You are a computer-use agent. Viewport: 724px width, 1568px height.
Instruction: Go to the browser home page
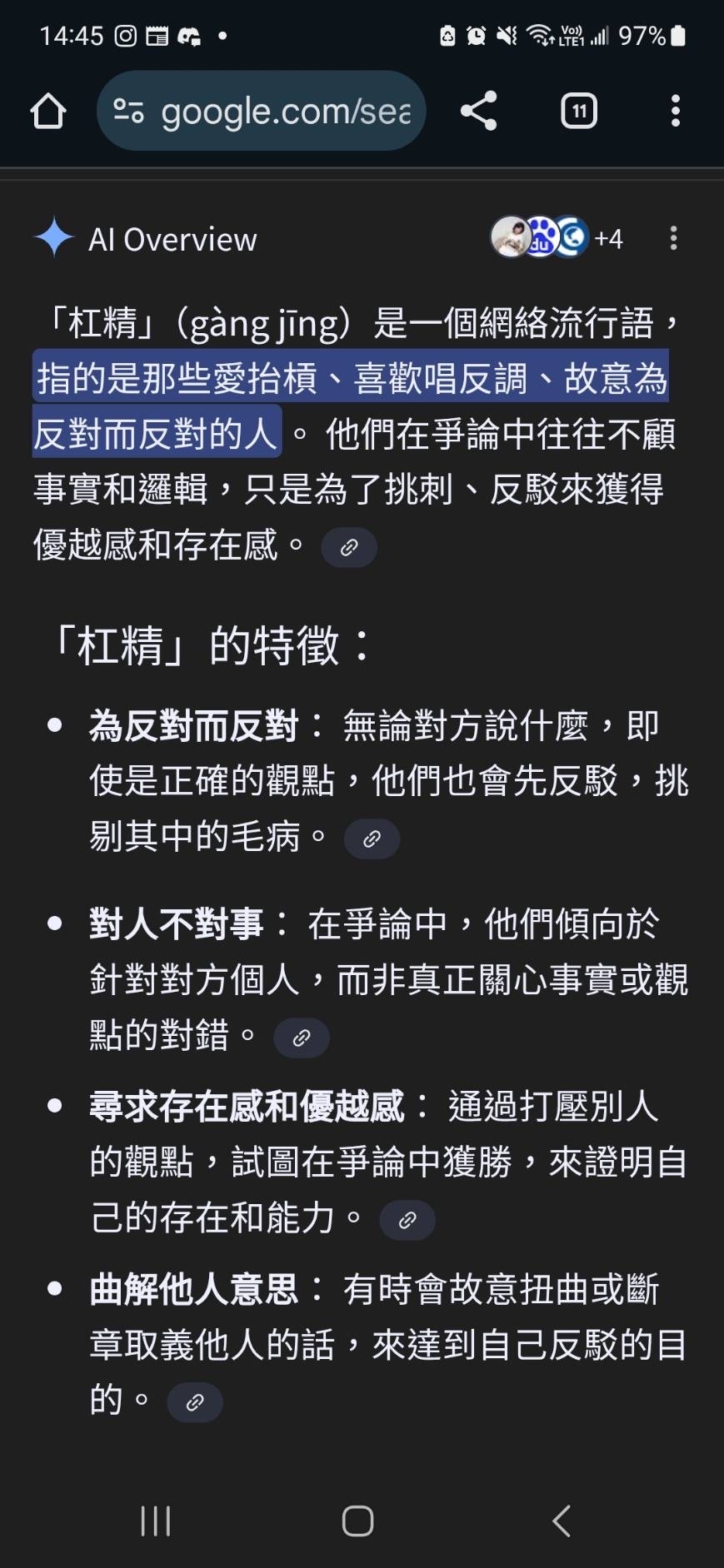48,111
